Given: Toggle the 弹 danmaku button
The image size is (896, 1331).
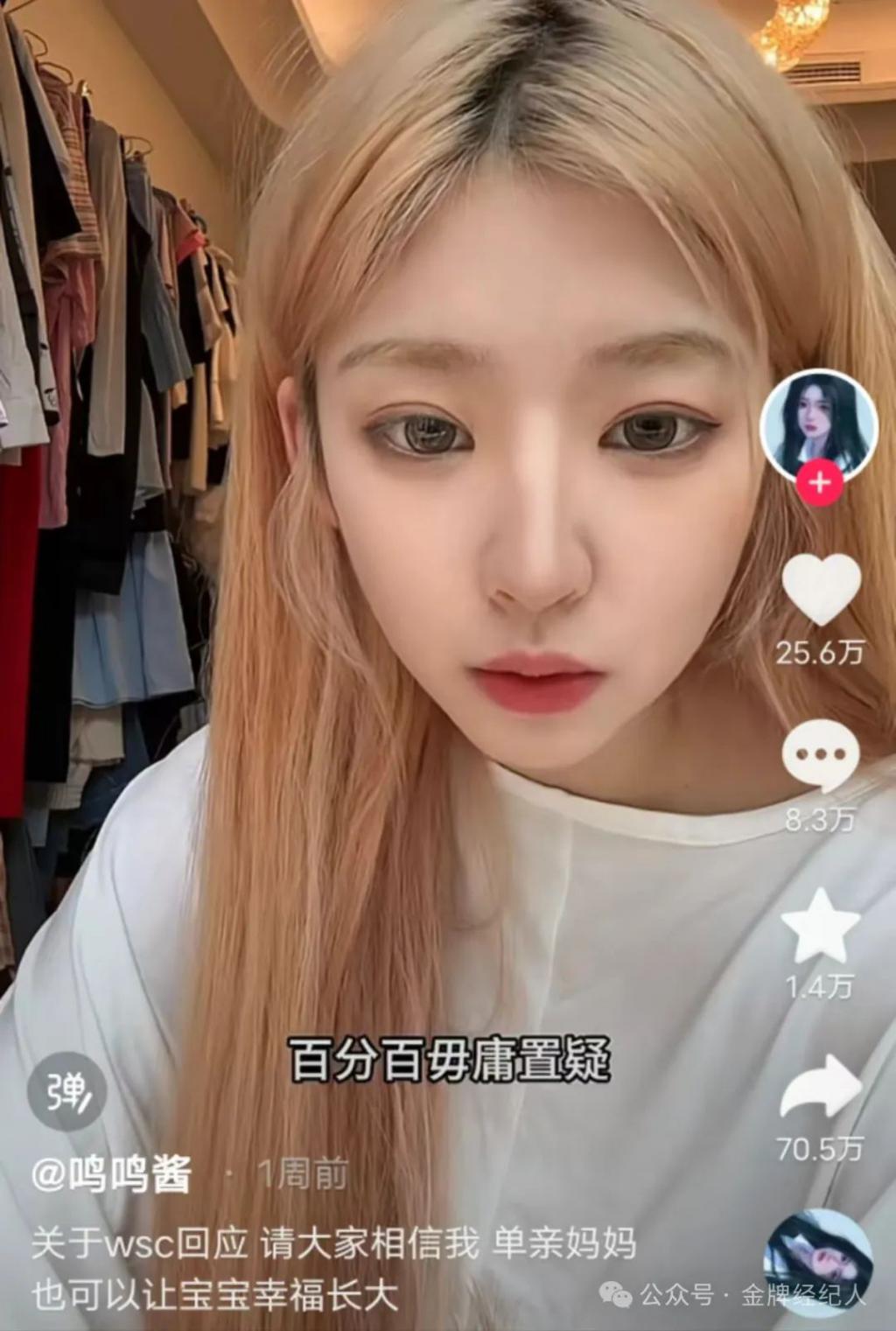Looking at the screenshot, I should 66,1094.
